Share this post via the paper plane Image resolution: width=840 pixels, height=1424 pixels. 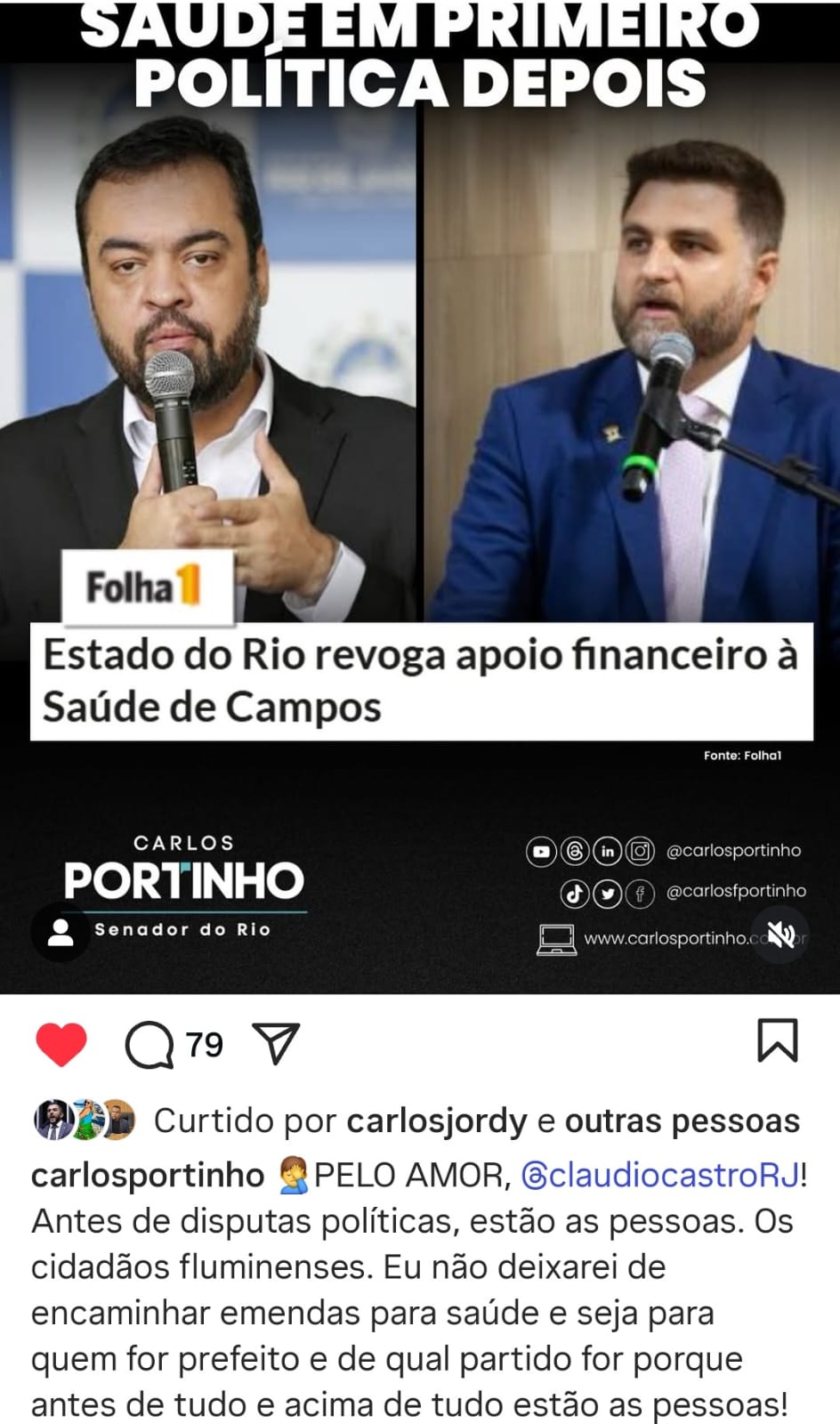pos(276,1043)
